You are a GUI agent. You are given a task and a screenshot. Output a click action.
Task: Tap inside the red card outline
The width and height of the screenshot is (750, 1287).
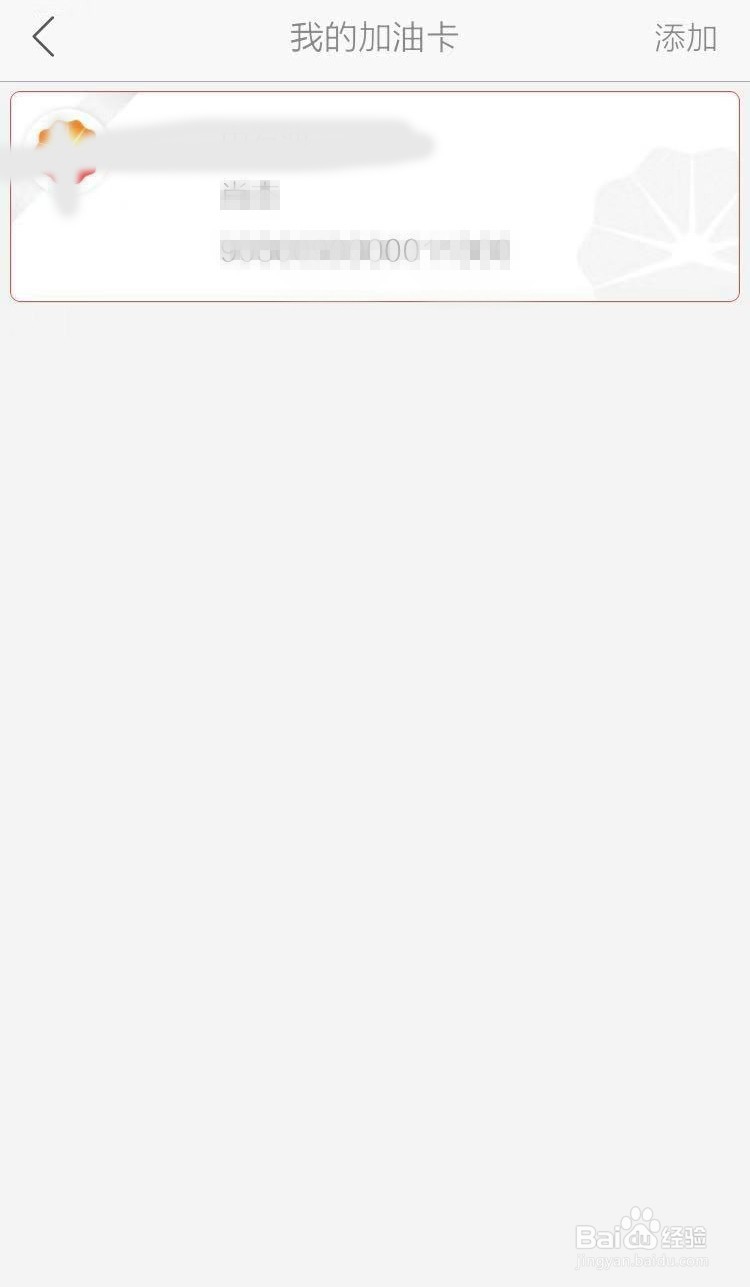(x=375, y=196)
